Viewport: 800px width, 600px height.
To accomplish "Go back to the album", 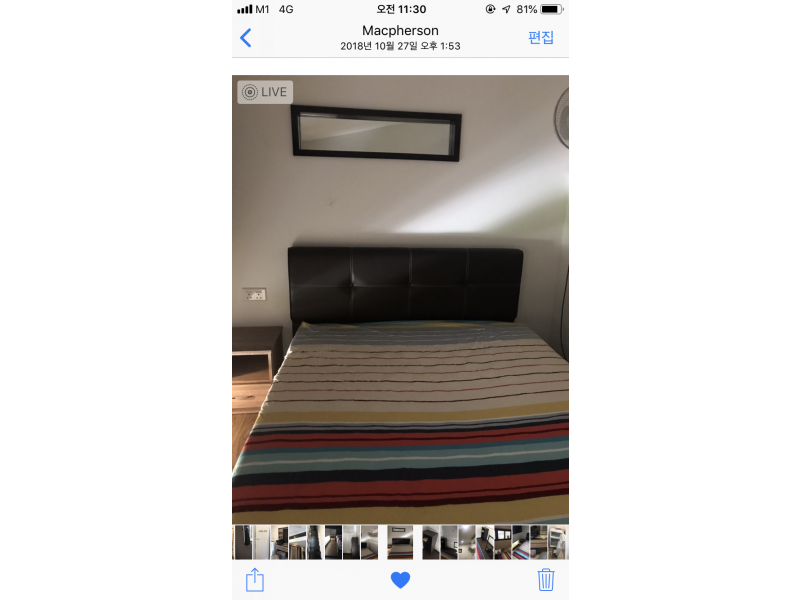I will coord(246,38).
